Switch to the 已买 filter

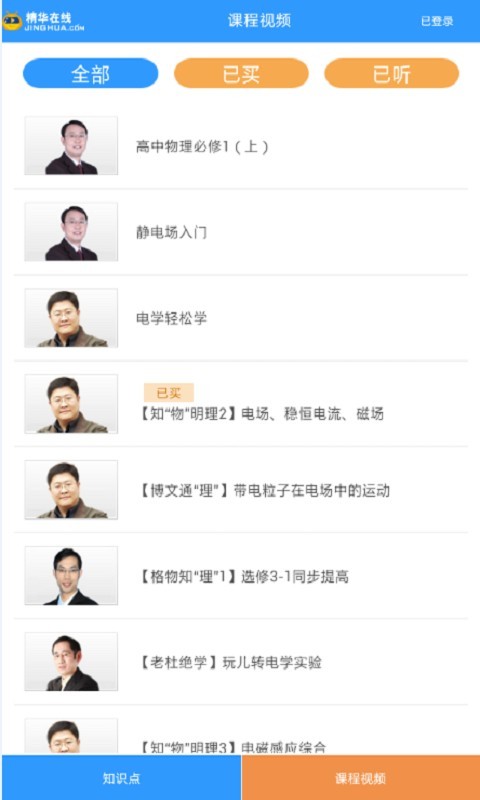(241, 73)
